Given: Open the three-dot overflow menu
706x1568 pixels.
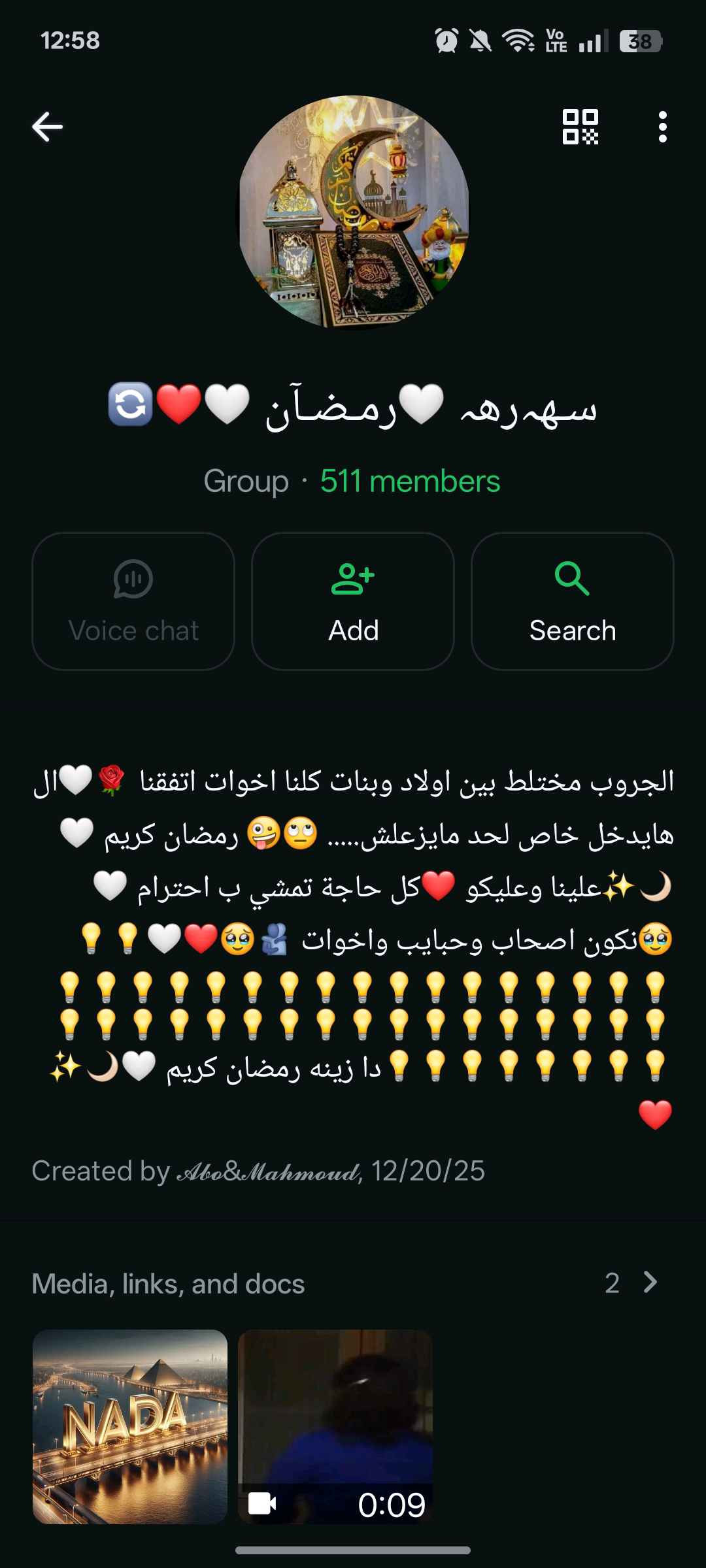Looking at the screenshot, I should tap(662, 126).
